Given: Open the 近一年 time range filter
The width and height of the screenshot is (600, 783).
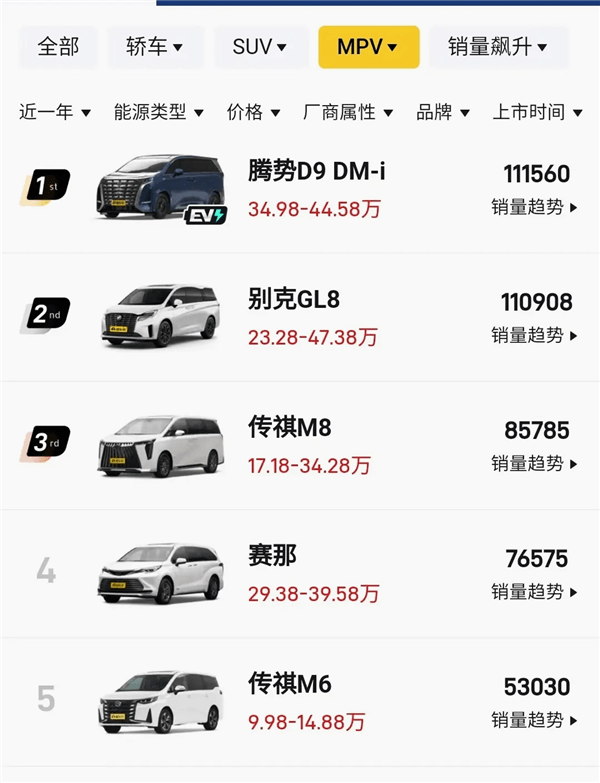Looking at the screenshot, I should 55,112.
